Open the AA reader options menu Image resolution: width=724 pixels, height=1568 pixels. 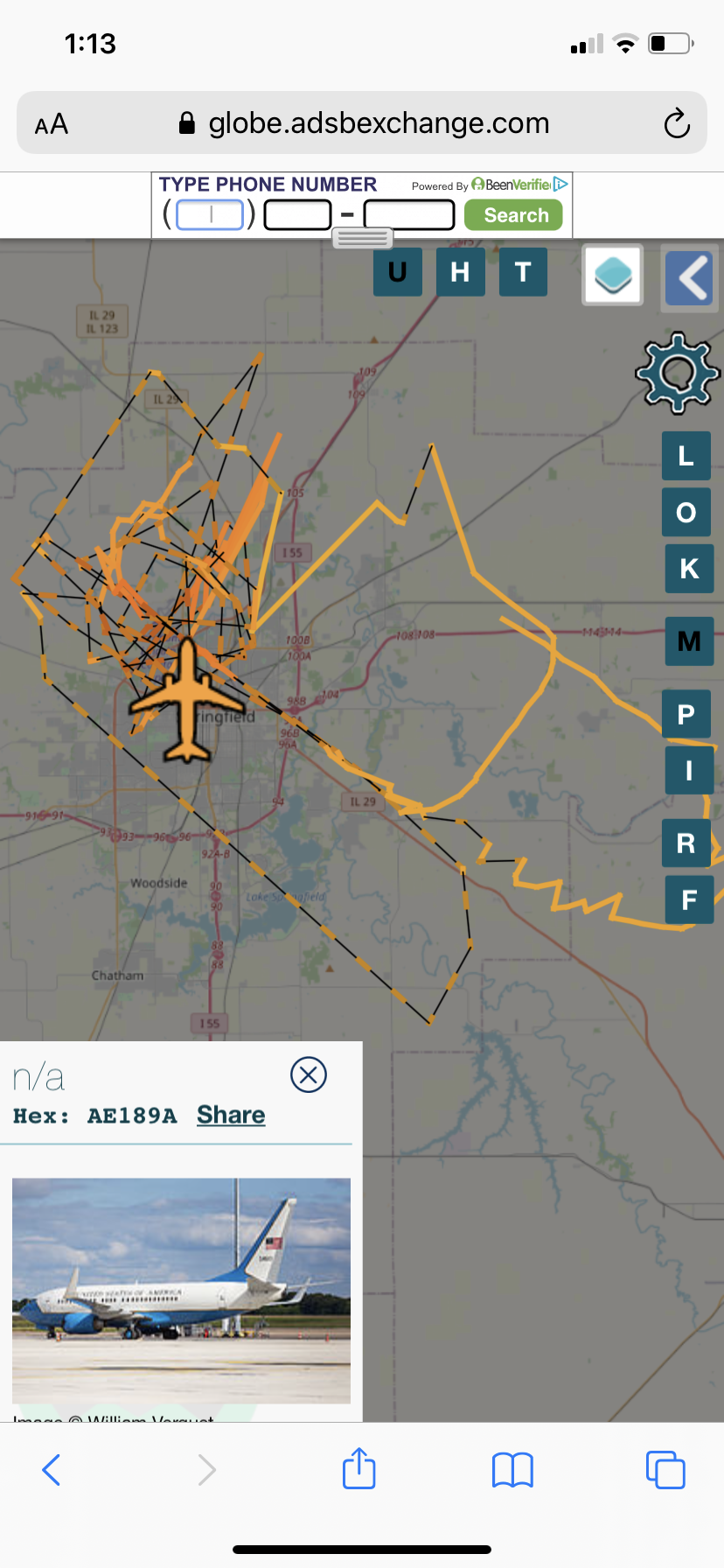(x=52, y=124)
